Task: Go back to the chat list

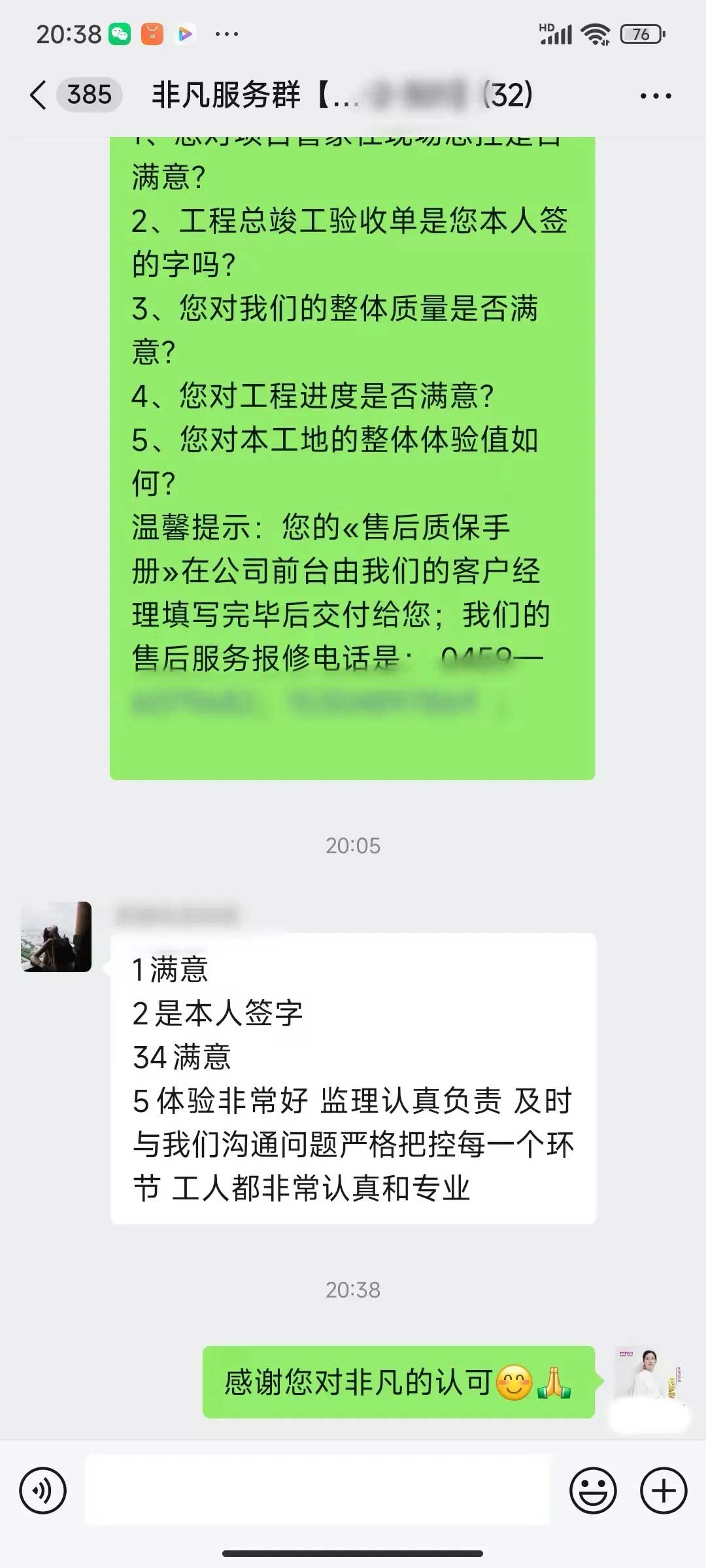Action: coord(39,95)
